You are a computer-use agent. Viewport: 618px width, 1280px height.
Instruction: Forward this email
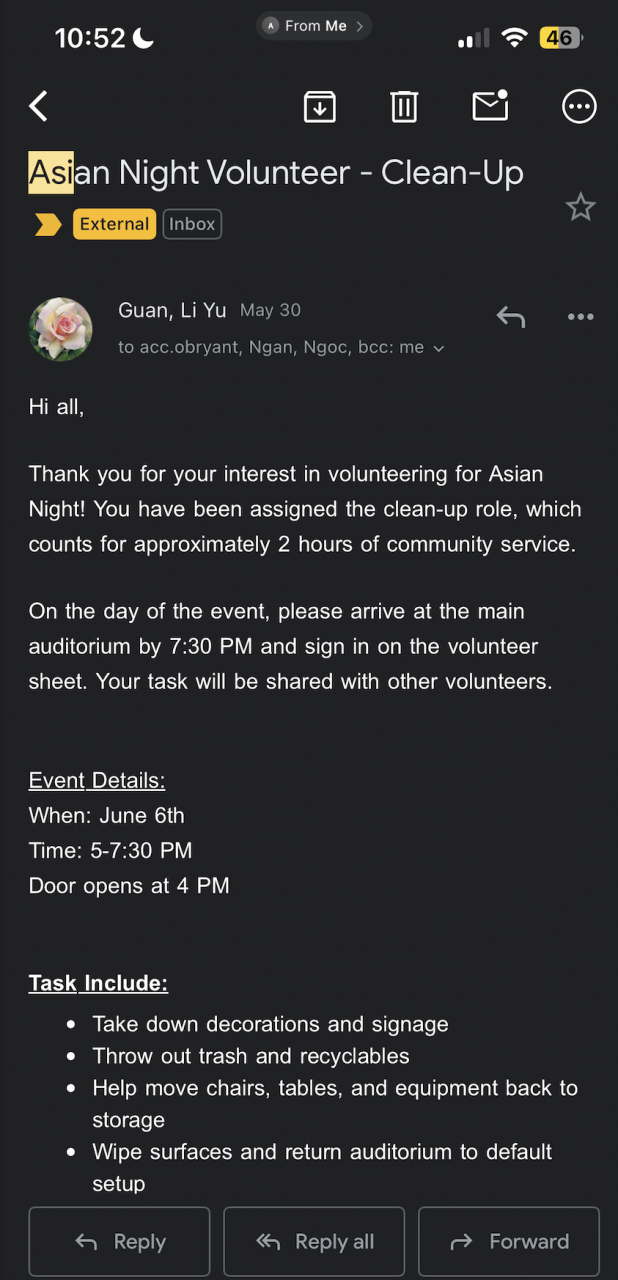[508, 1242]
